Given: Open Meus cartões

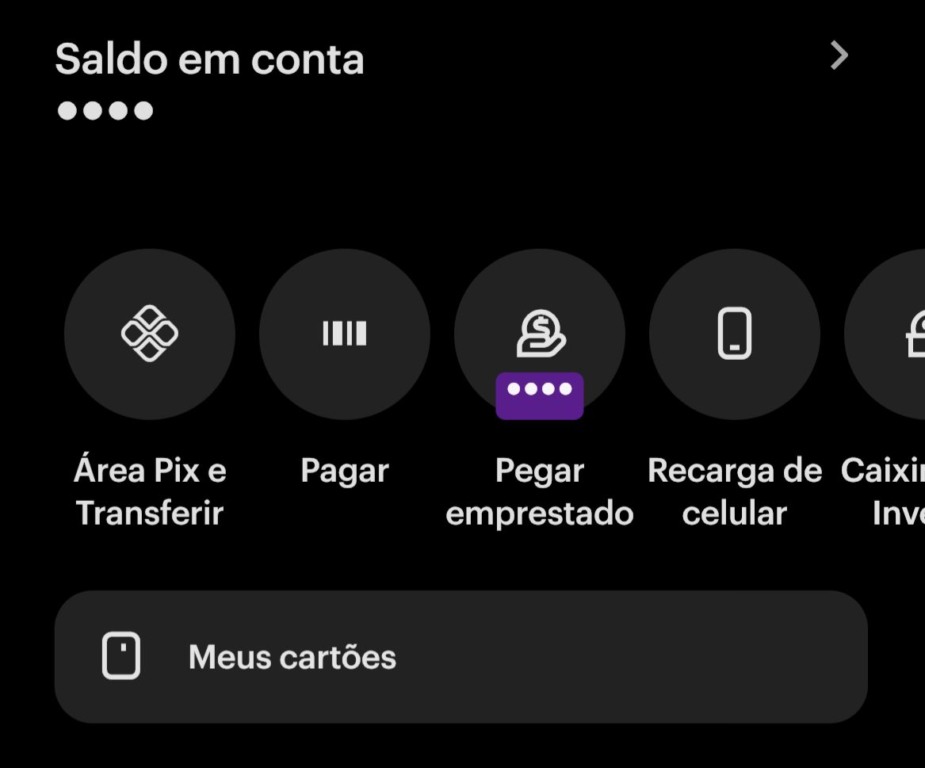Looking at the screenshot, I should click(460, 657).
